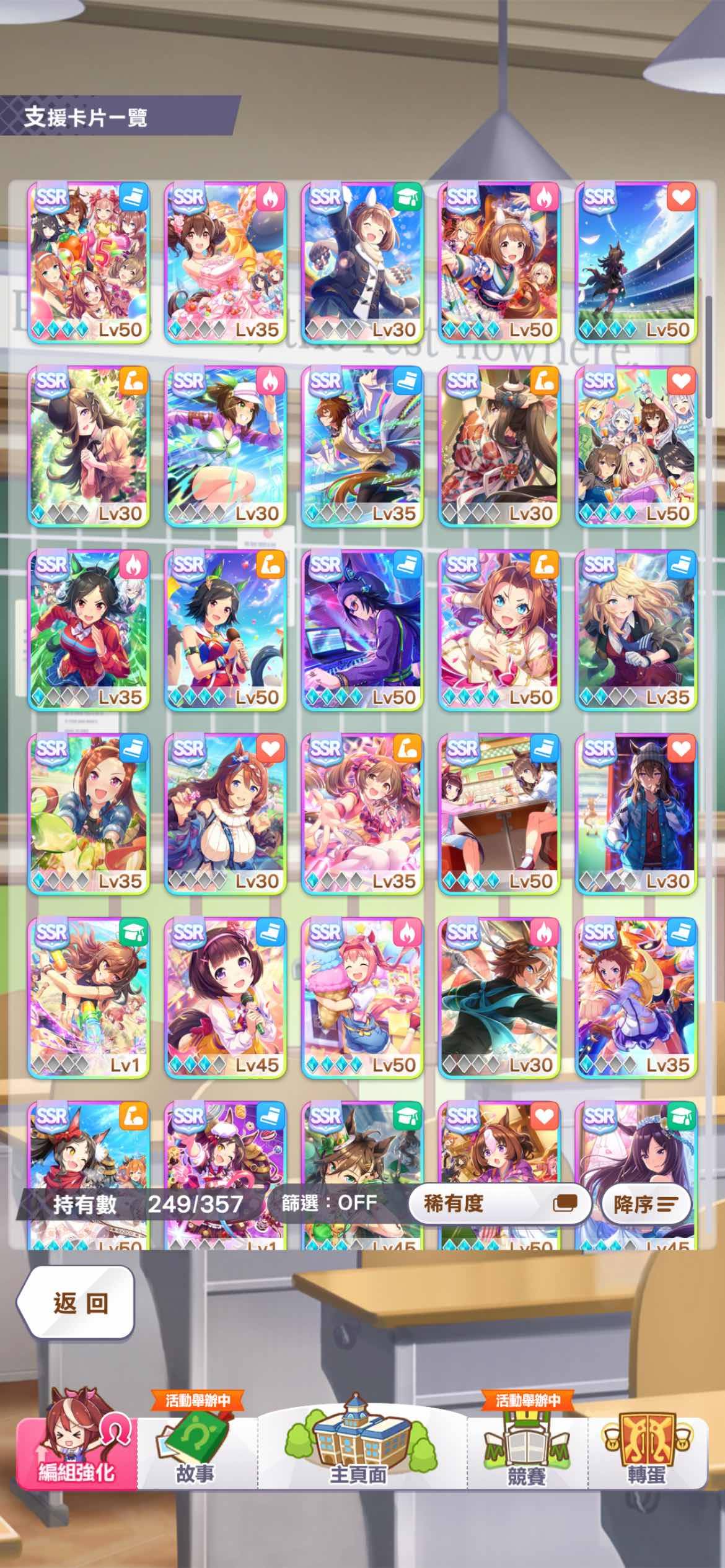Open the SSR water gun card, Lv1
This screenshot has height=1568, width=725.
89,998
